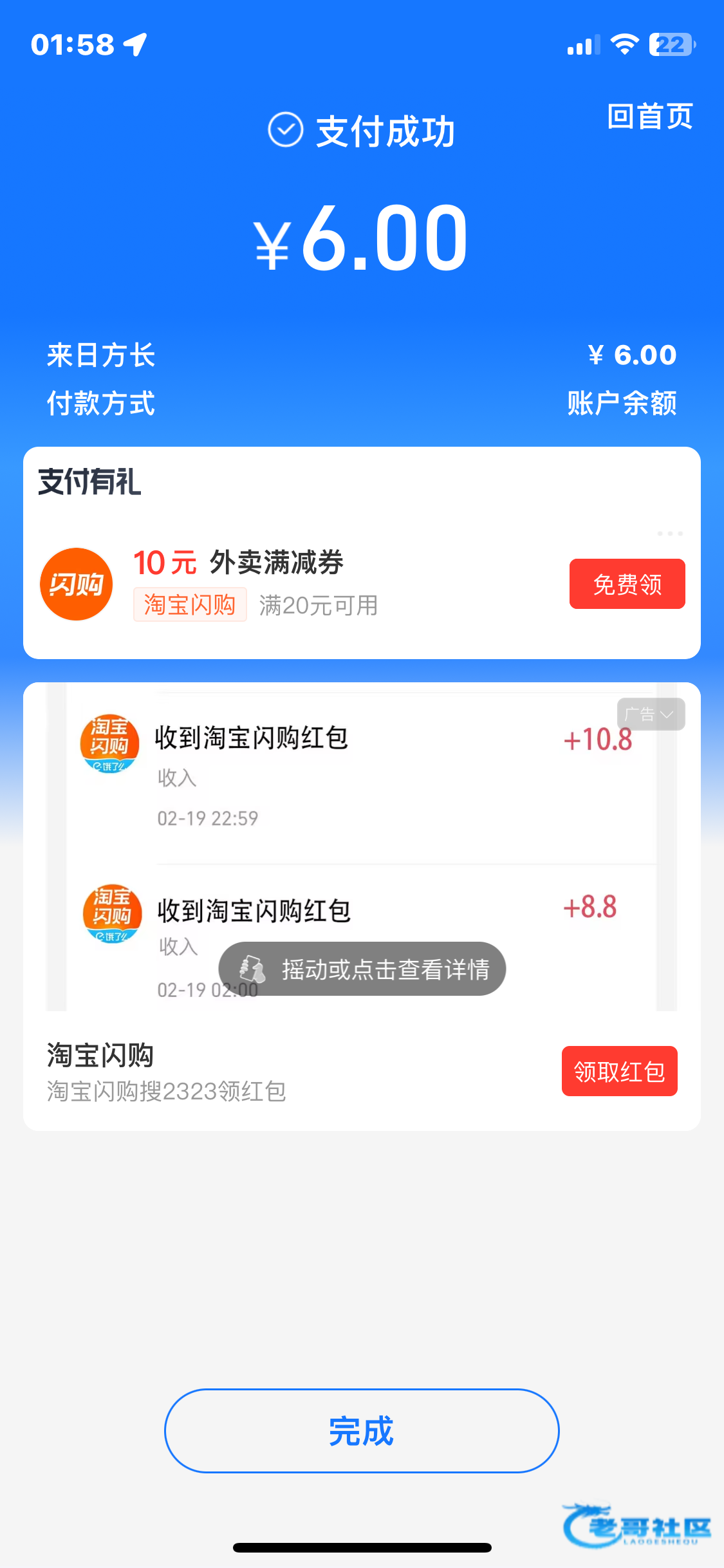
Task: Expand the 广告 ad options dropdown
Action: 650,714
